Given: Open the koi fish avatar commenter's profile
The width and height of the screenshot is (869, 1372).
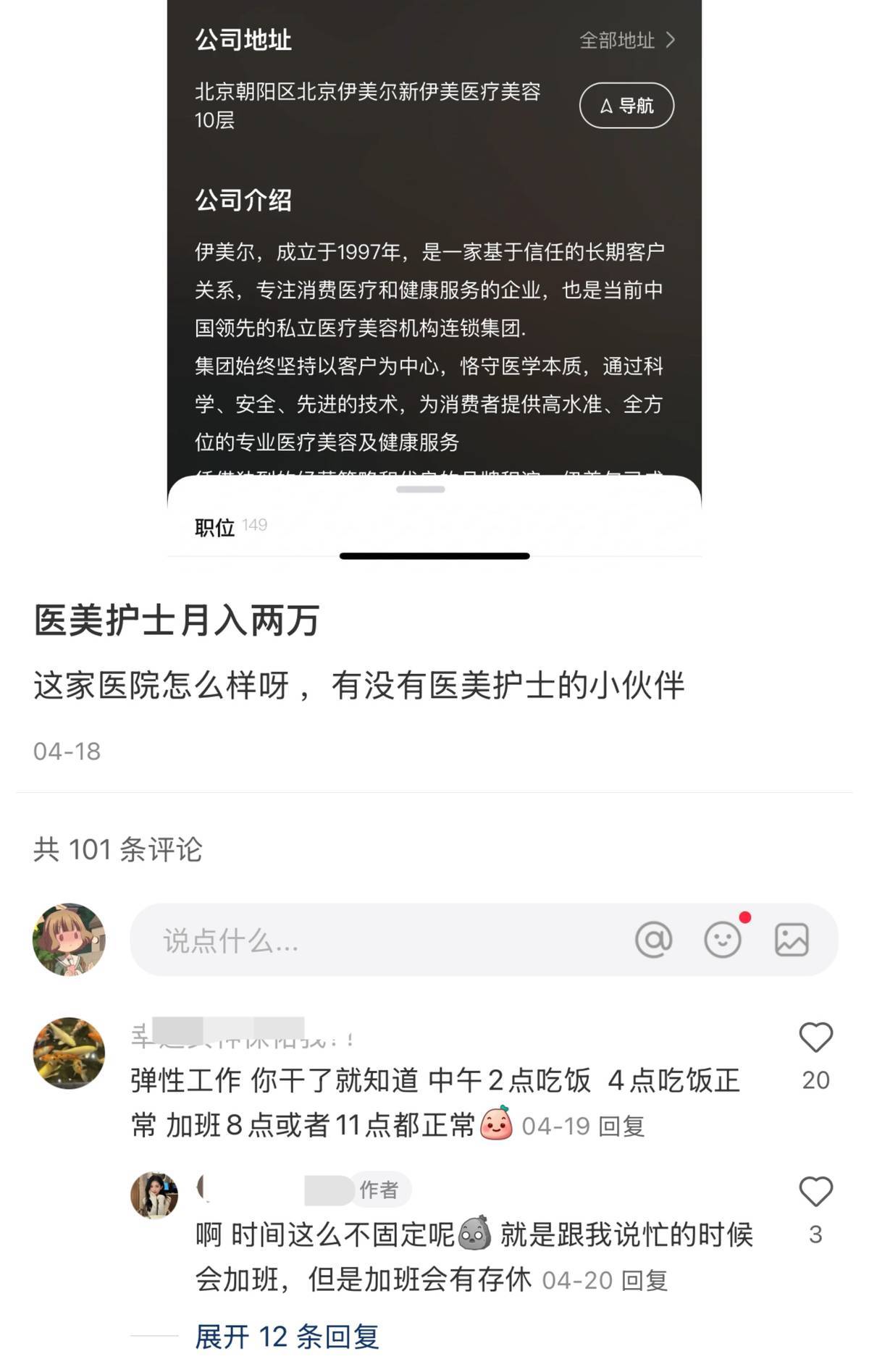Looking at the screenshot, I should [x=69, y=1053].
